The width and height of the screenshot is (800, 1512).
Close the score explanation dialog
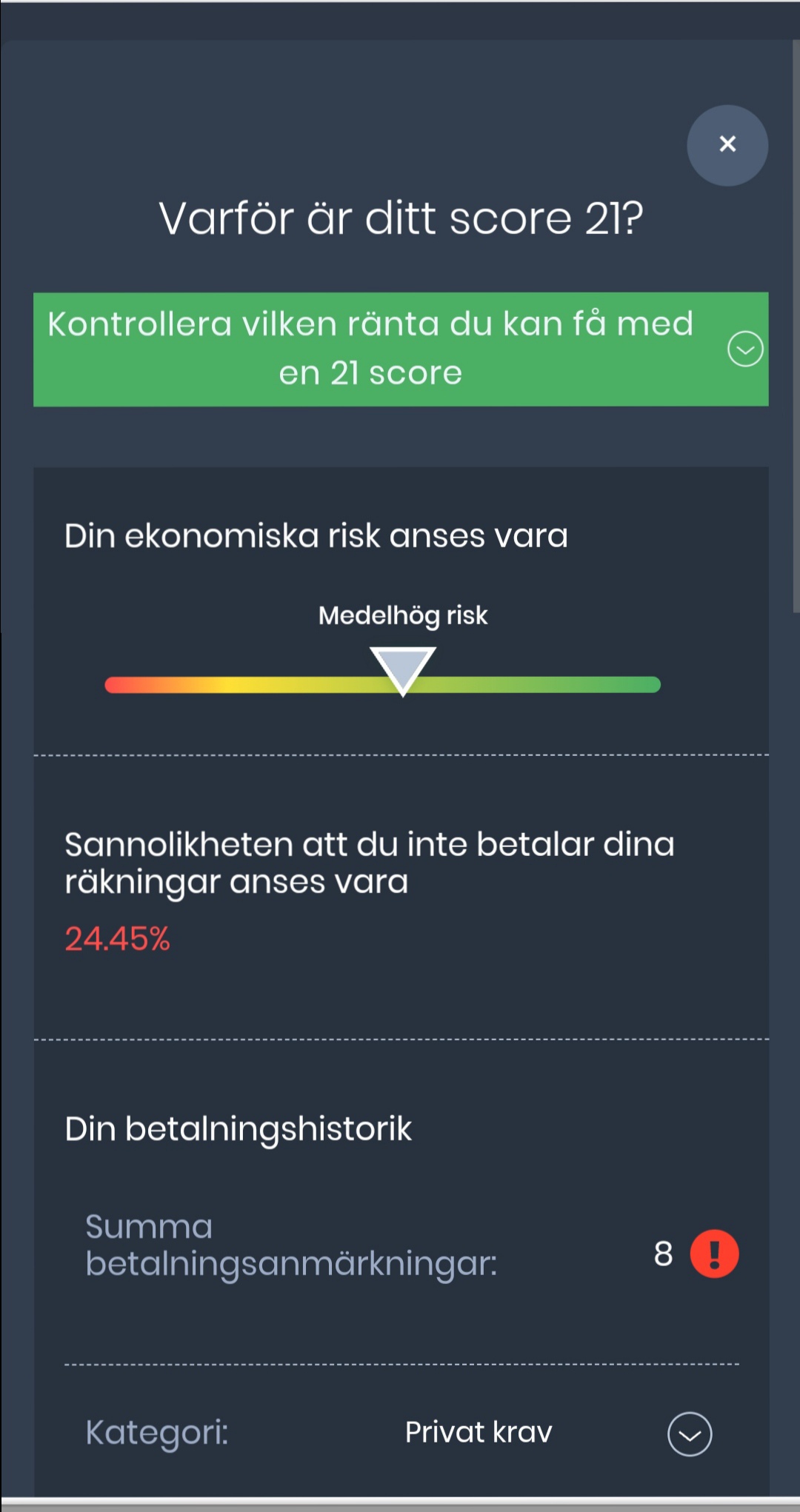pyautogui.click(x=727, y=145)
